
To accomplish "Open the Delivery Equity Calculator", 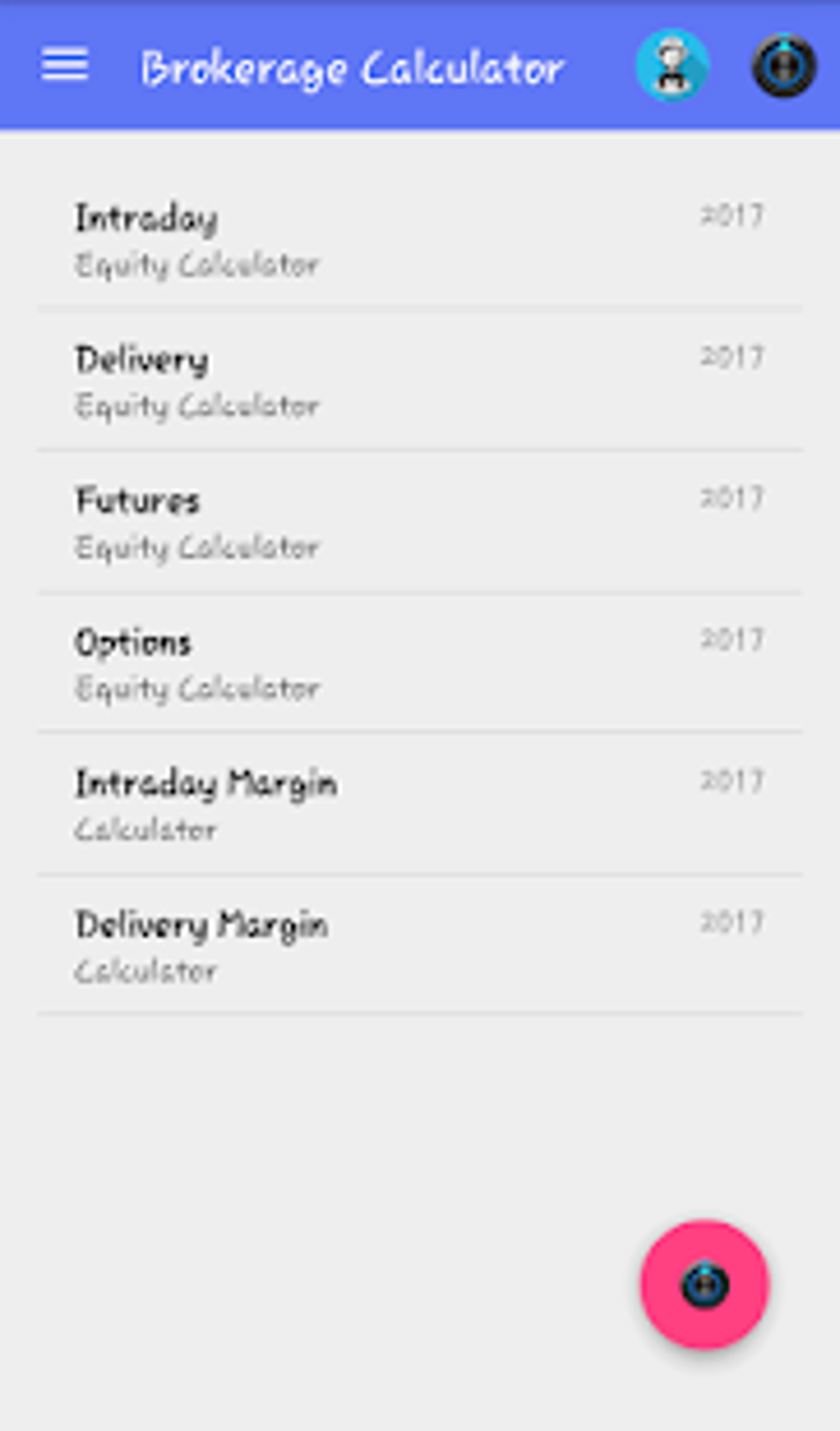I will coord(418,381).
